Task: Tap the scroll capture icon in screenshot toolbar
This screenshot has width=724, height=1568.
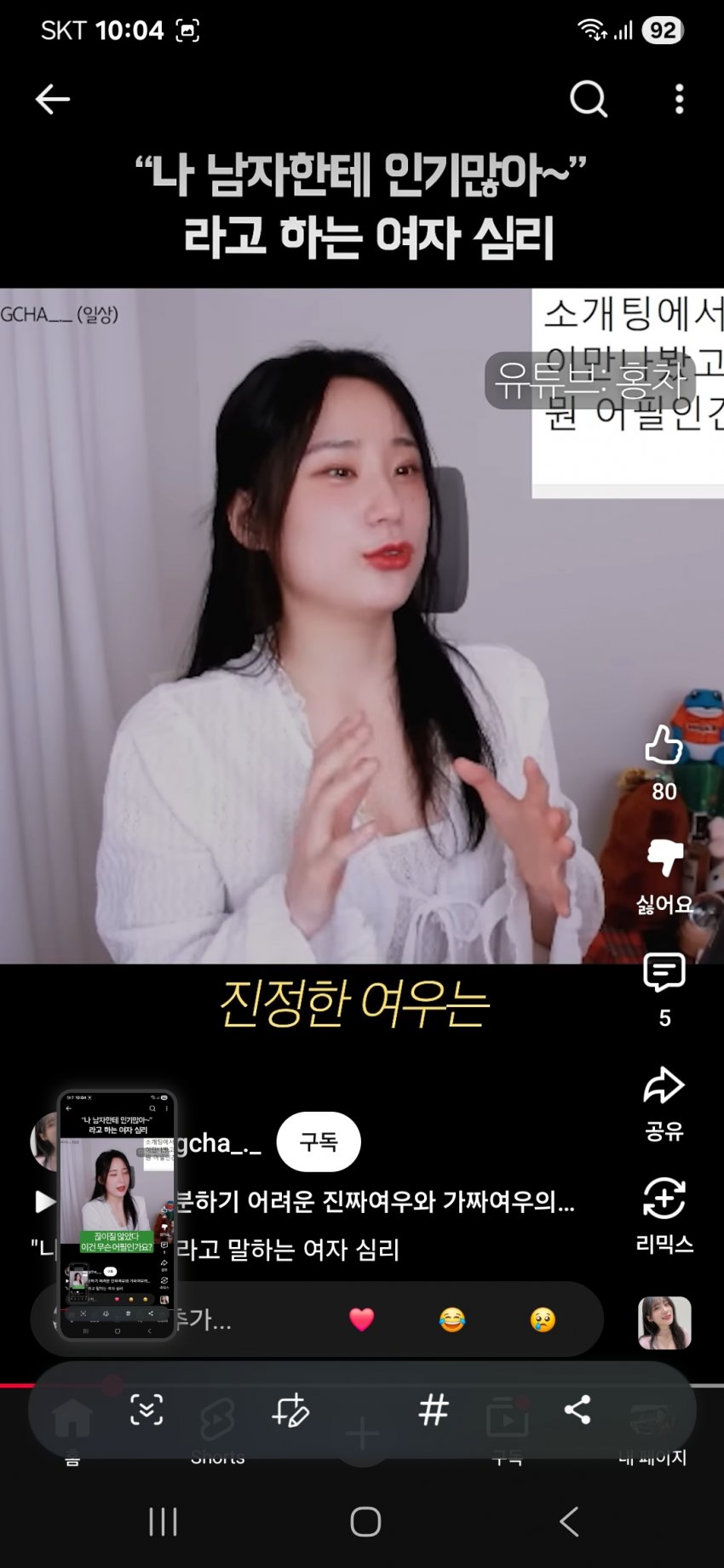Action: point(147,1411)
